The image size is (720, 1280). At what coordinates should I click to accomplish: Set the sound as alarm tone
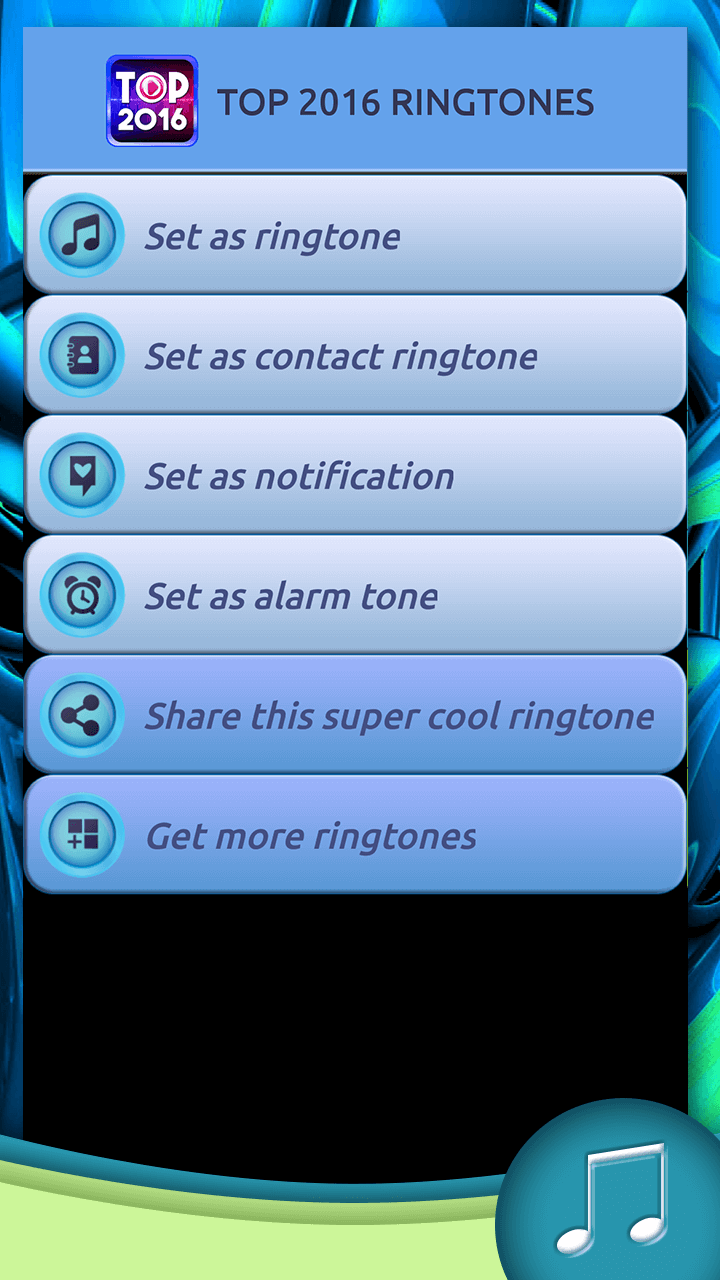355,595
